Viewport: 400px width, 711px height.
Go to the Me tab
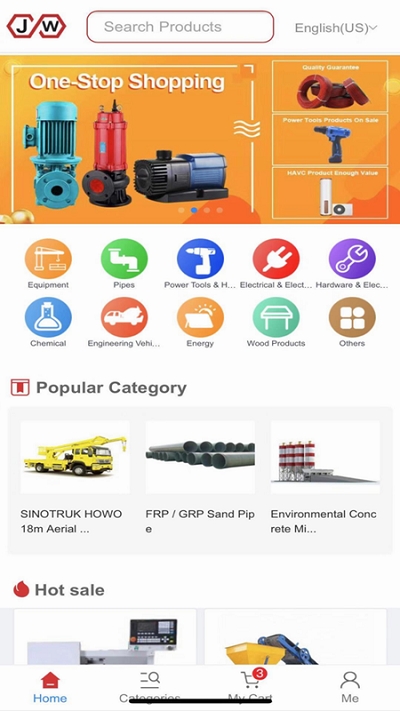(350, 687)
